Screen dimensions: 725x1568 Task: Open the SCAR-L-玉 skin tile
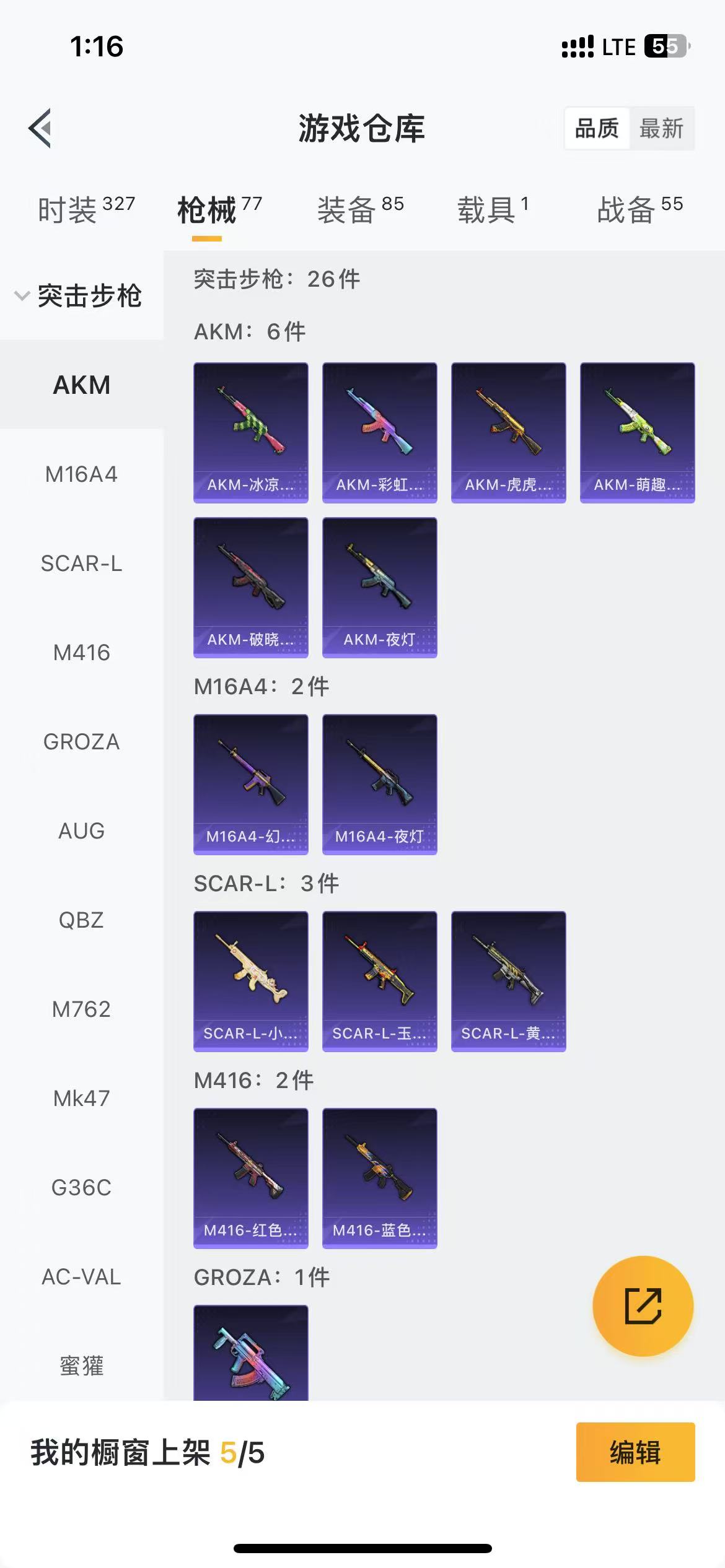pyautogui.click(x=380, y=982)
